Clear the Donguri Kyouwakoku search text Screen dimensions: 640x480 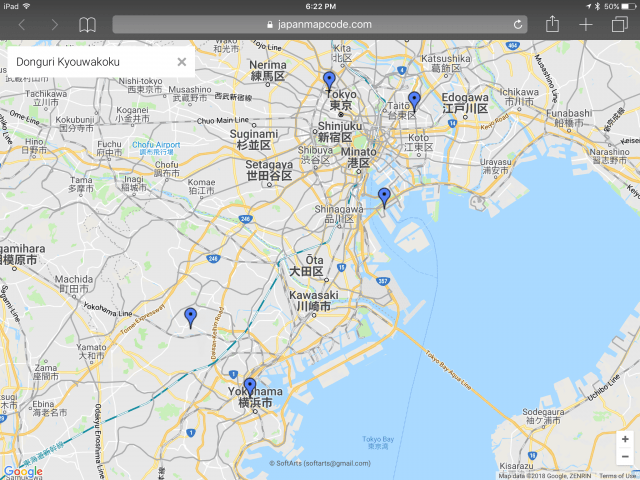click(x=181, y=62)
